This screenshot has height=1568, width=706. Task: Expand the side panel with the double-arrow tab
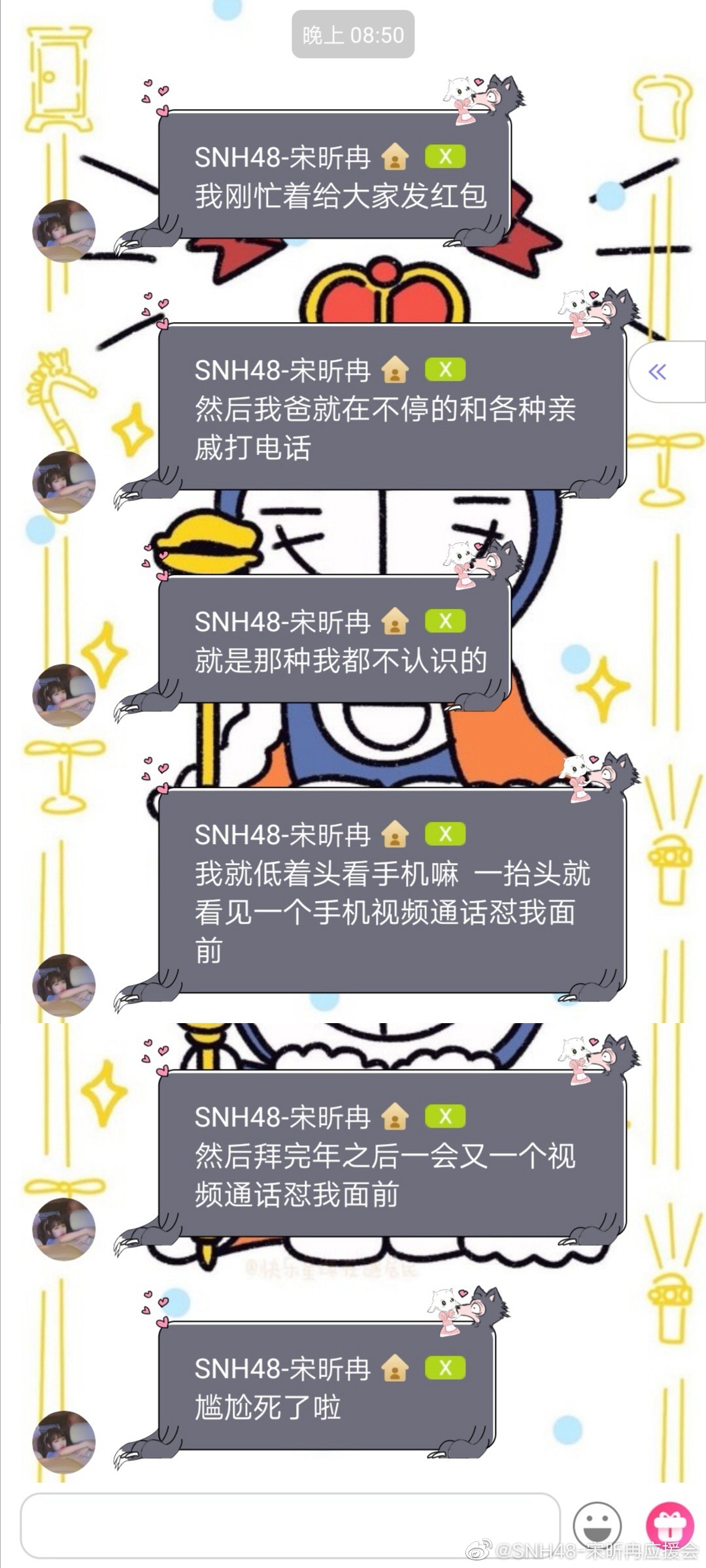(x=658, y=372)
